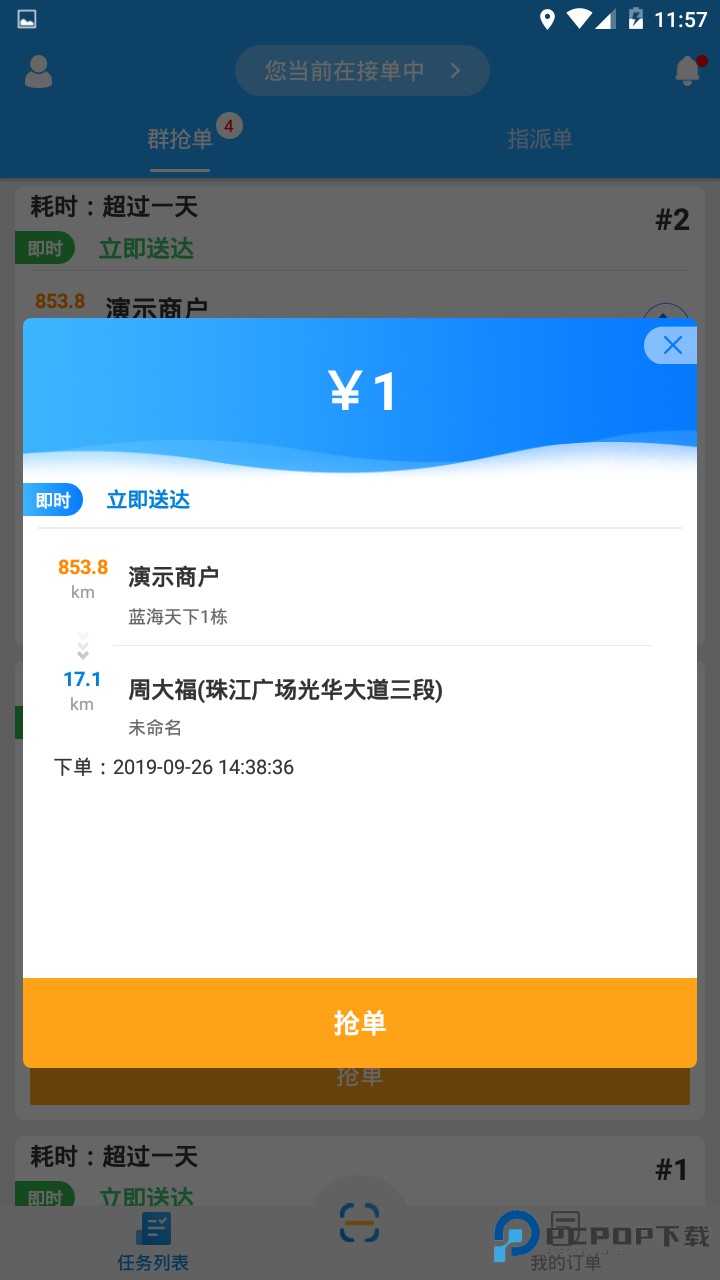This screenshot has width=720, height=1280.
Task: Open the user profile avatar icon
Action: [x=37, y=71]
